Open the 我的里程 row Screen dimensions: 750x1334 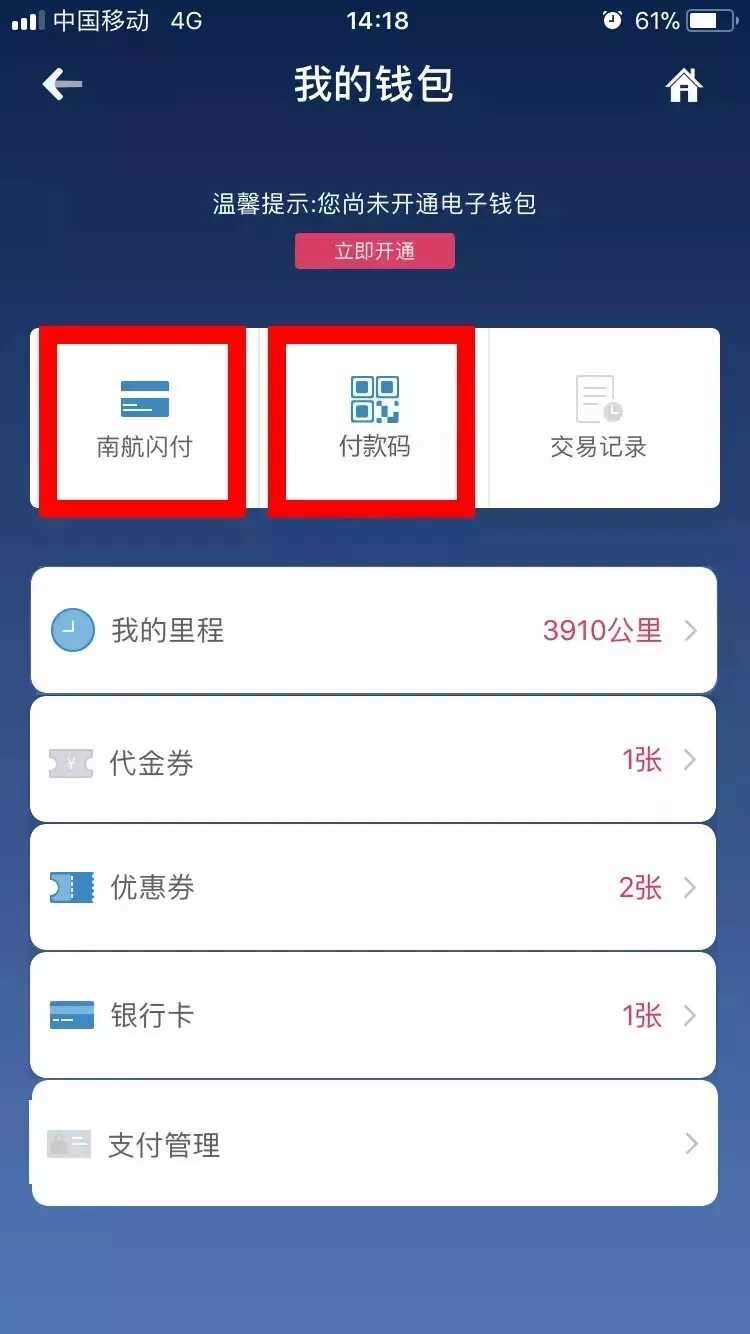[374, 630]
